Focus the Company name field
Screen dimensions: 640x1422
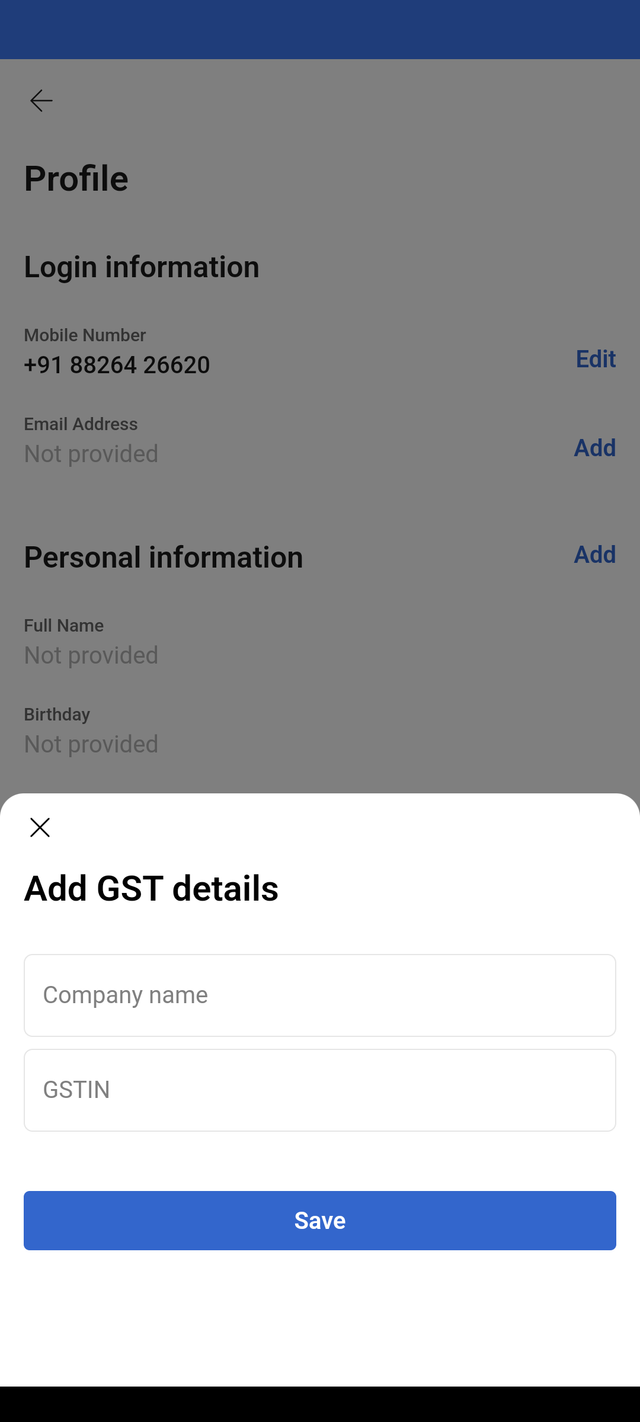pyautogui.click(x=320, y=995)
